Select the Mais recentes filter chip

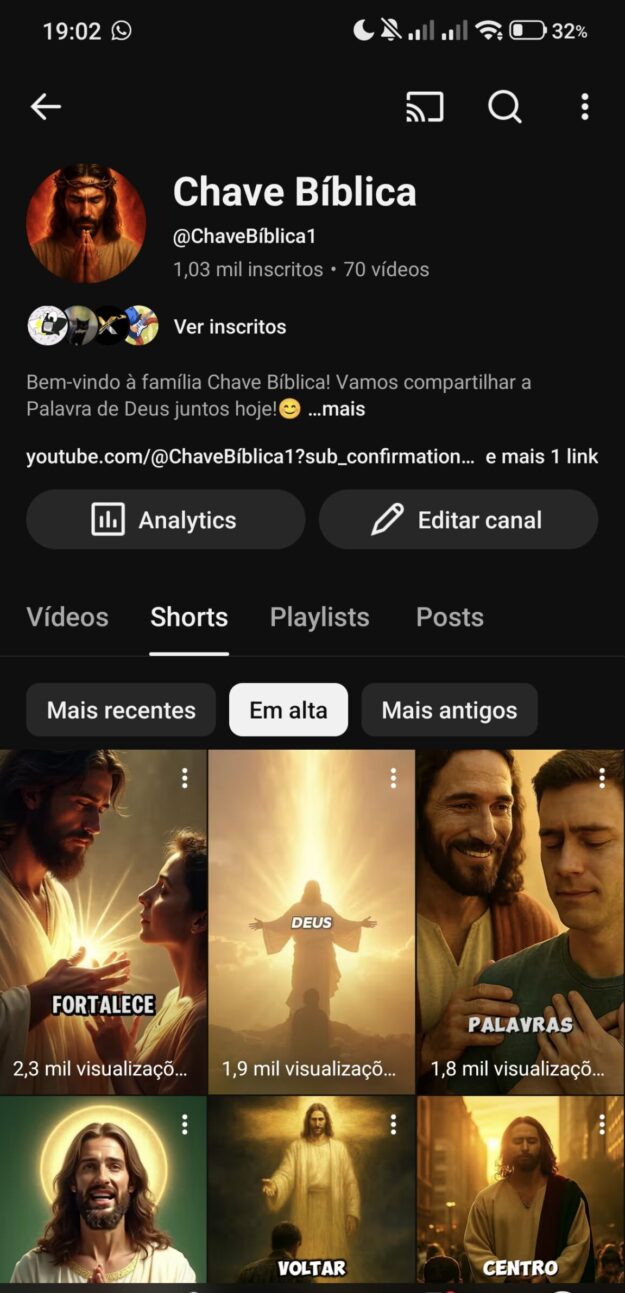pyautogui.click(x=121, y=710)
